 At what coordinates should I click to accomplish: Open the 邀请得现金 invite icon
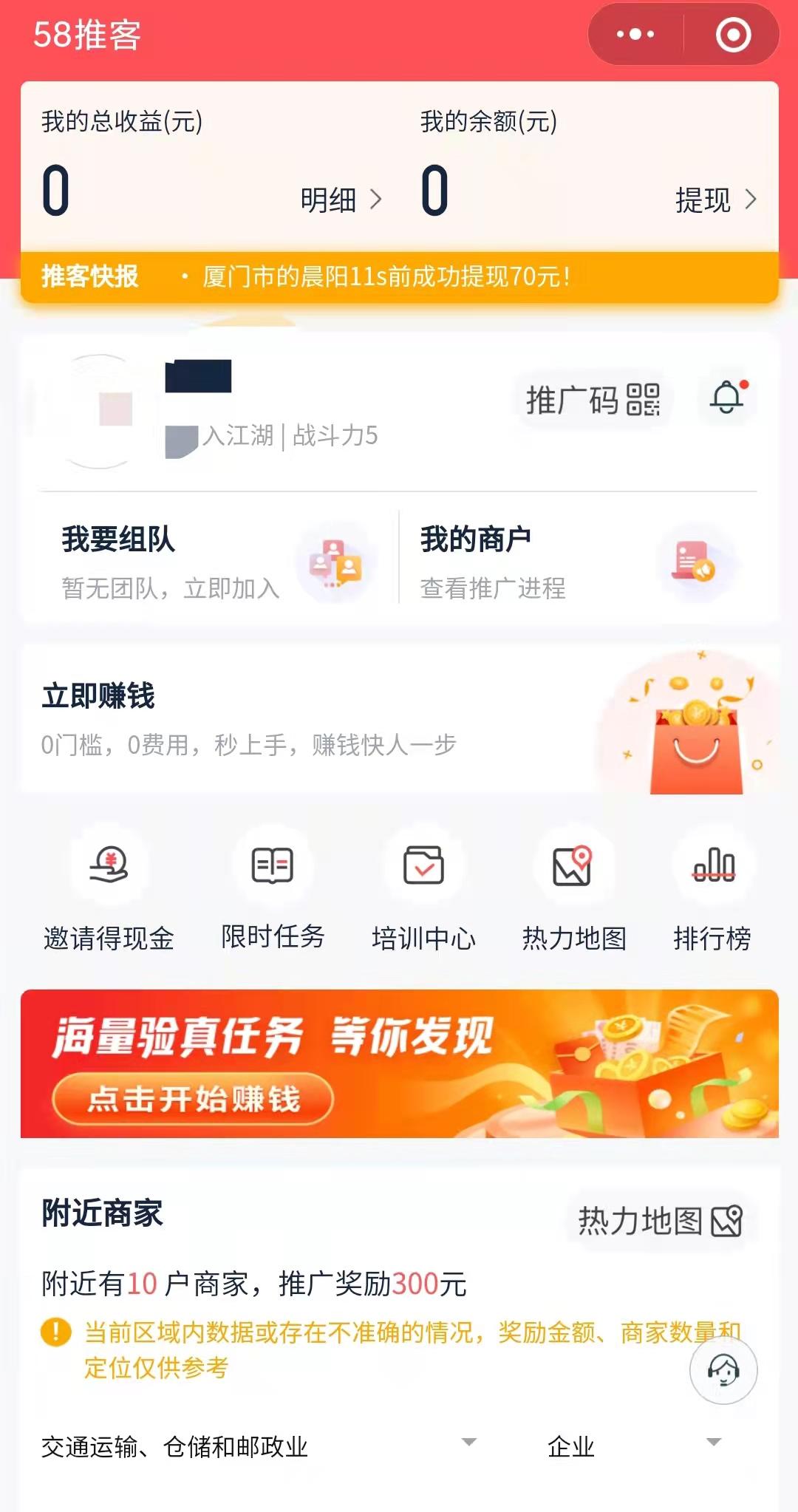point(109,887)
